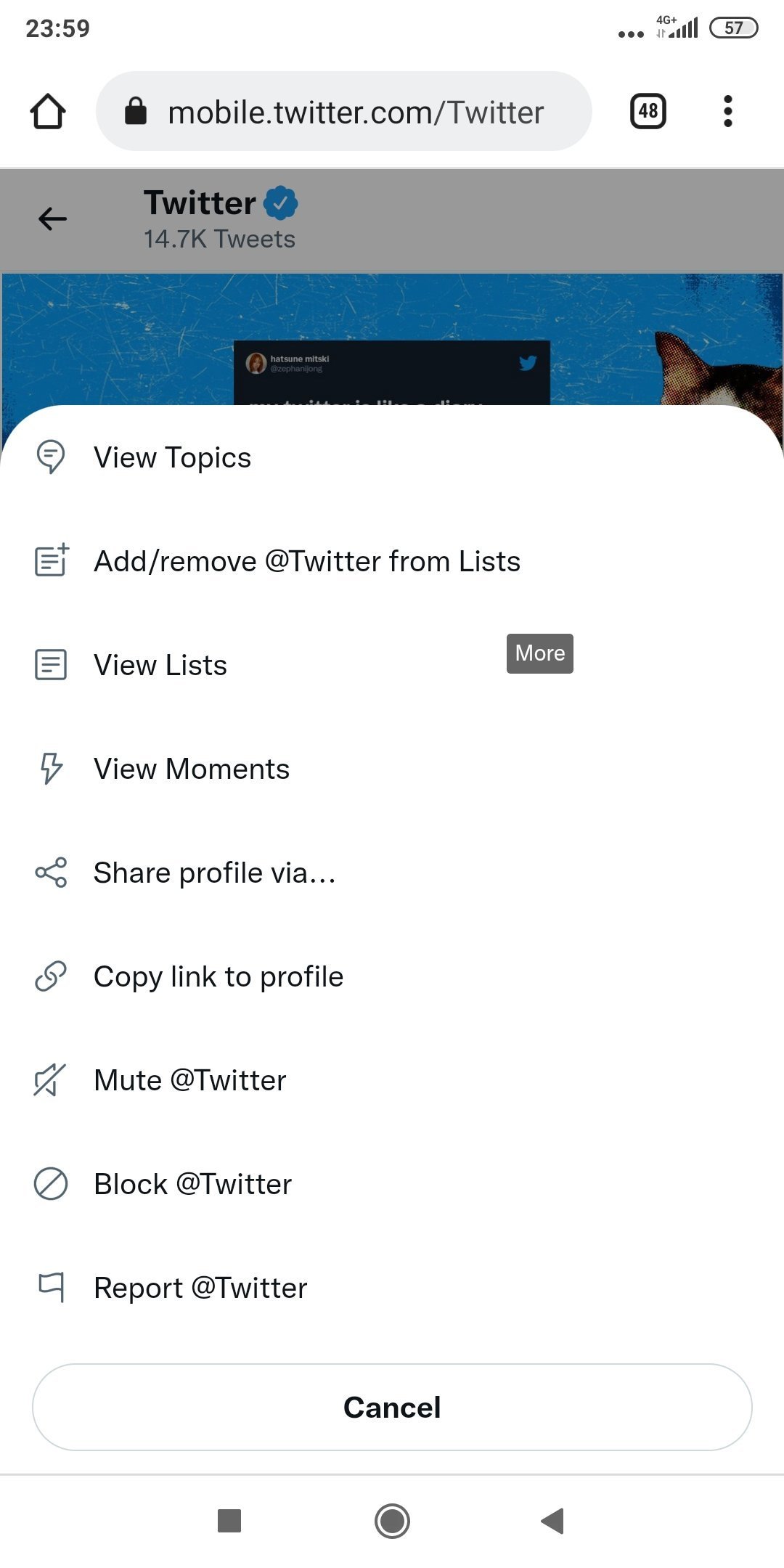784x1568 pixels.
Task: Tap the browser address bar
Action: 344,111
